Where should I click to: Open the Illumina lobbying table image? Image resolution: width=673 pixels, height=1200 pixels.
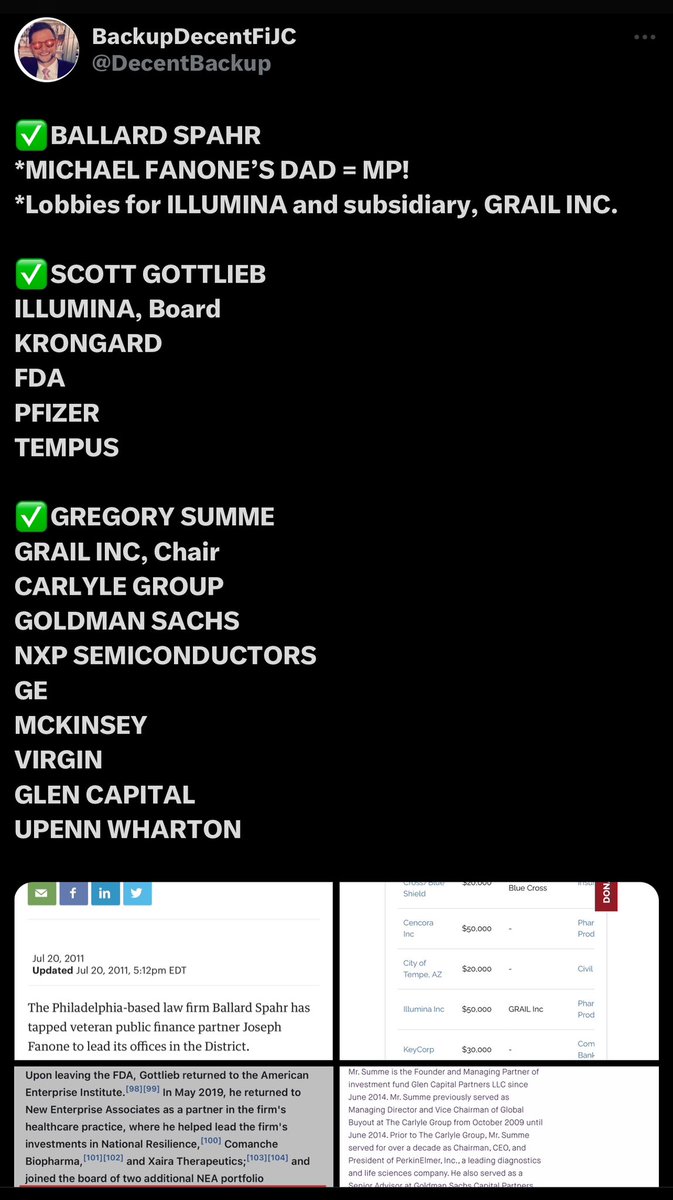tap(498, 970)
